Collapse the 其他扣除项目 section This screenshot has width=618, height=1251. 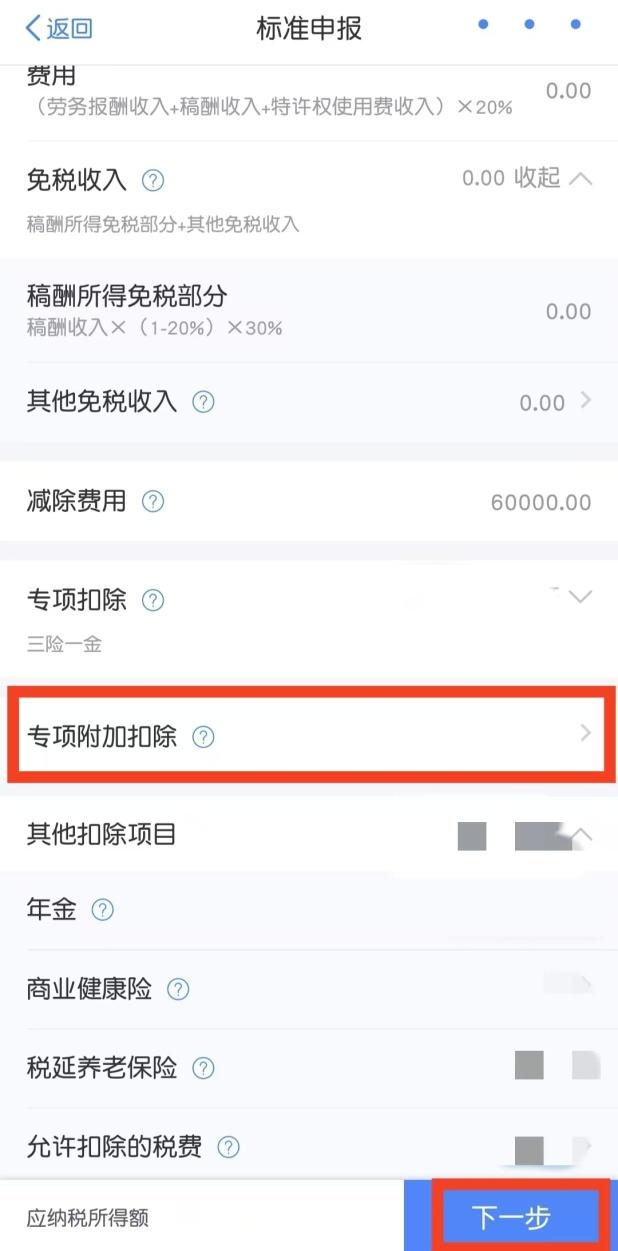[x=582, y=834]
